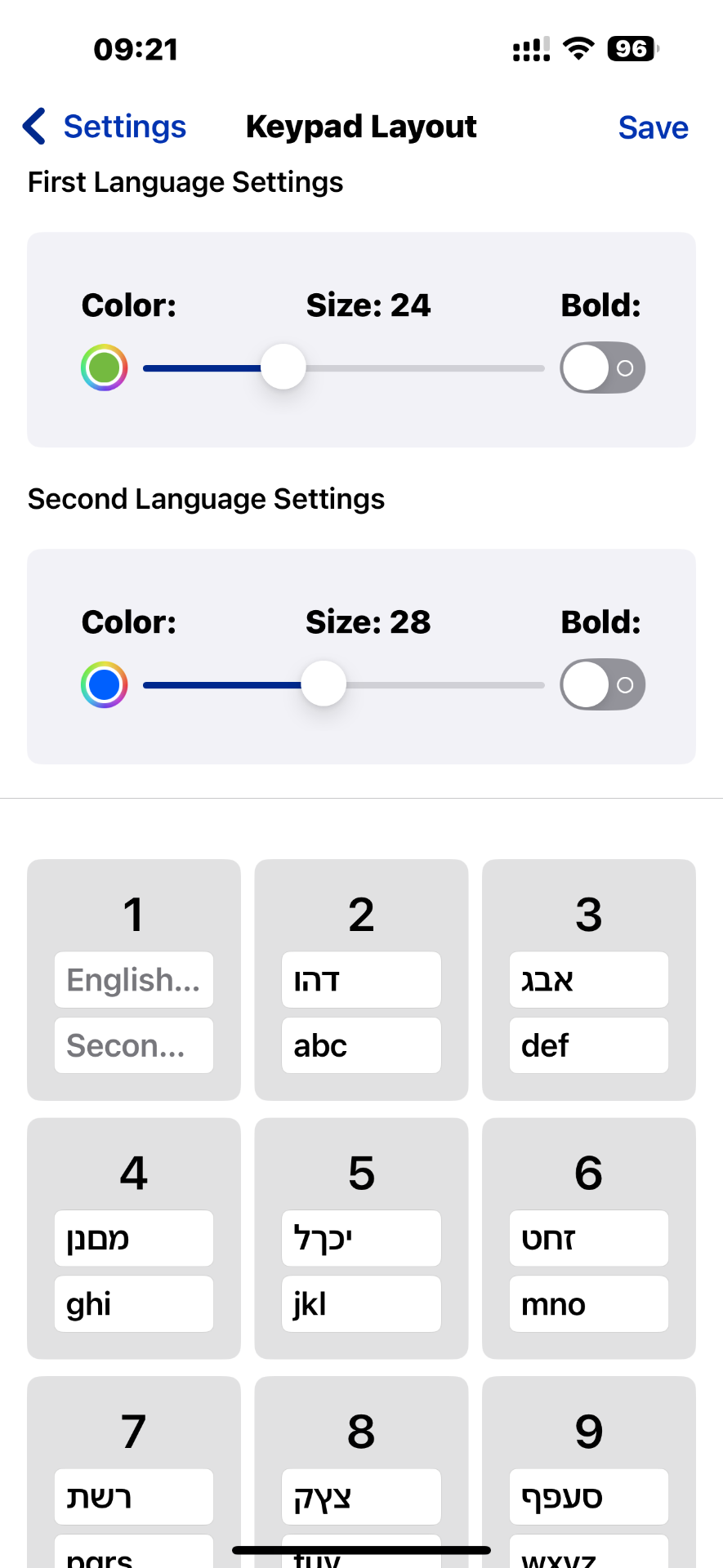Tap the Secon... field on key 1
Image resolution: width=723 pixels, height=1568 pixels.
point(133,1045)
